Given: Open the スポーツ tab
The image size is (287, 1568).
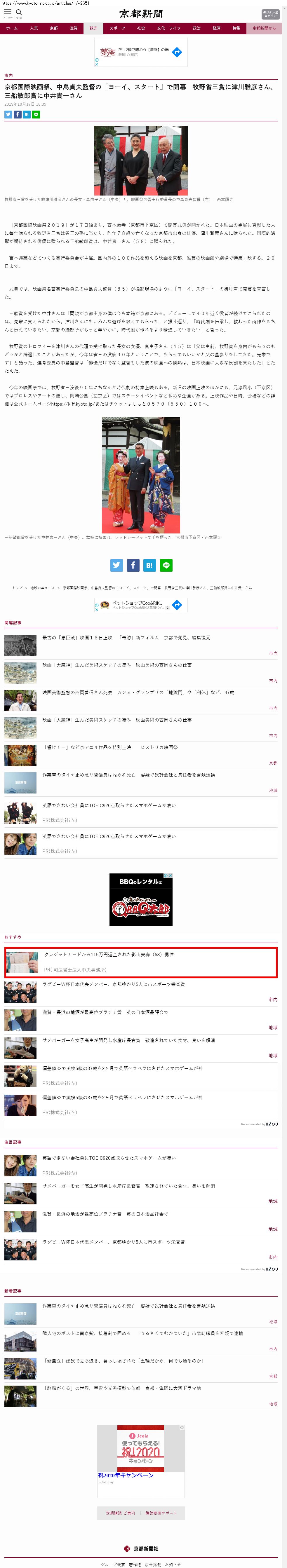Looking at the screenshot, I should pyautogui.click(x=117, y=28).
